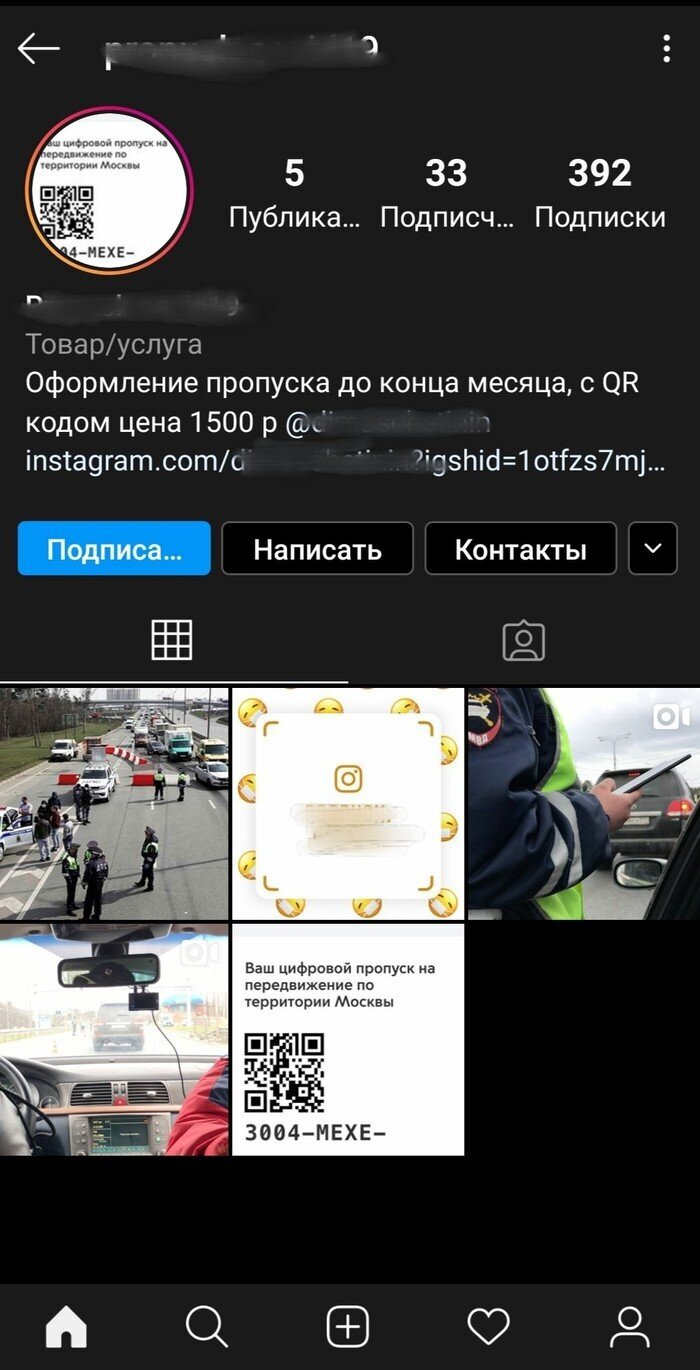View the 392 following list
The height and width of the screenshot is (1370, 700).
(x=599, y=193)
